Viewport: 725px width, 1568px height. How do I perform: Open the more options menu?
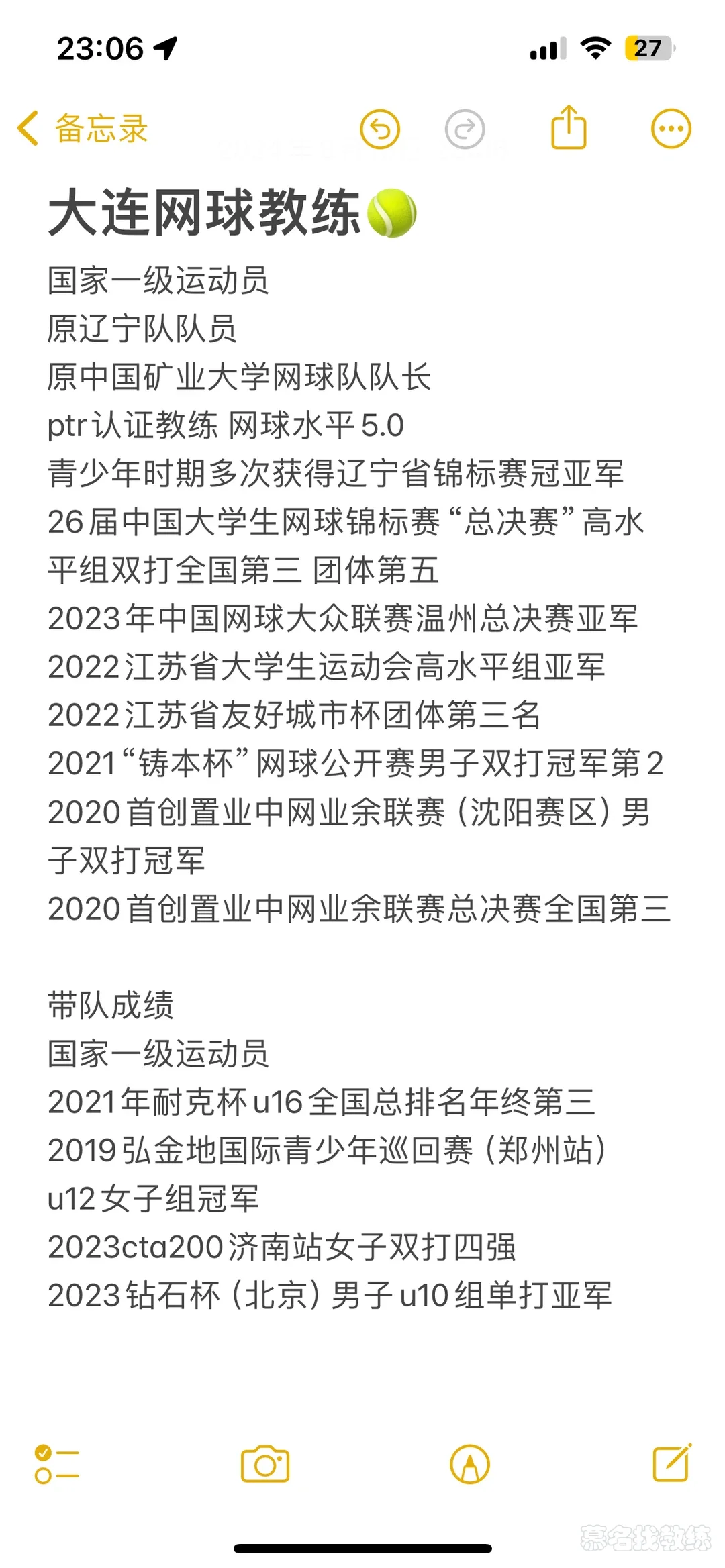[671, 128]
